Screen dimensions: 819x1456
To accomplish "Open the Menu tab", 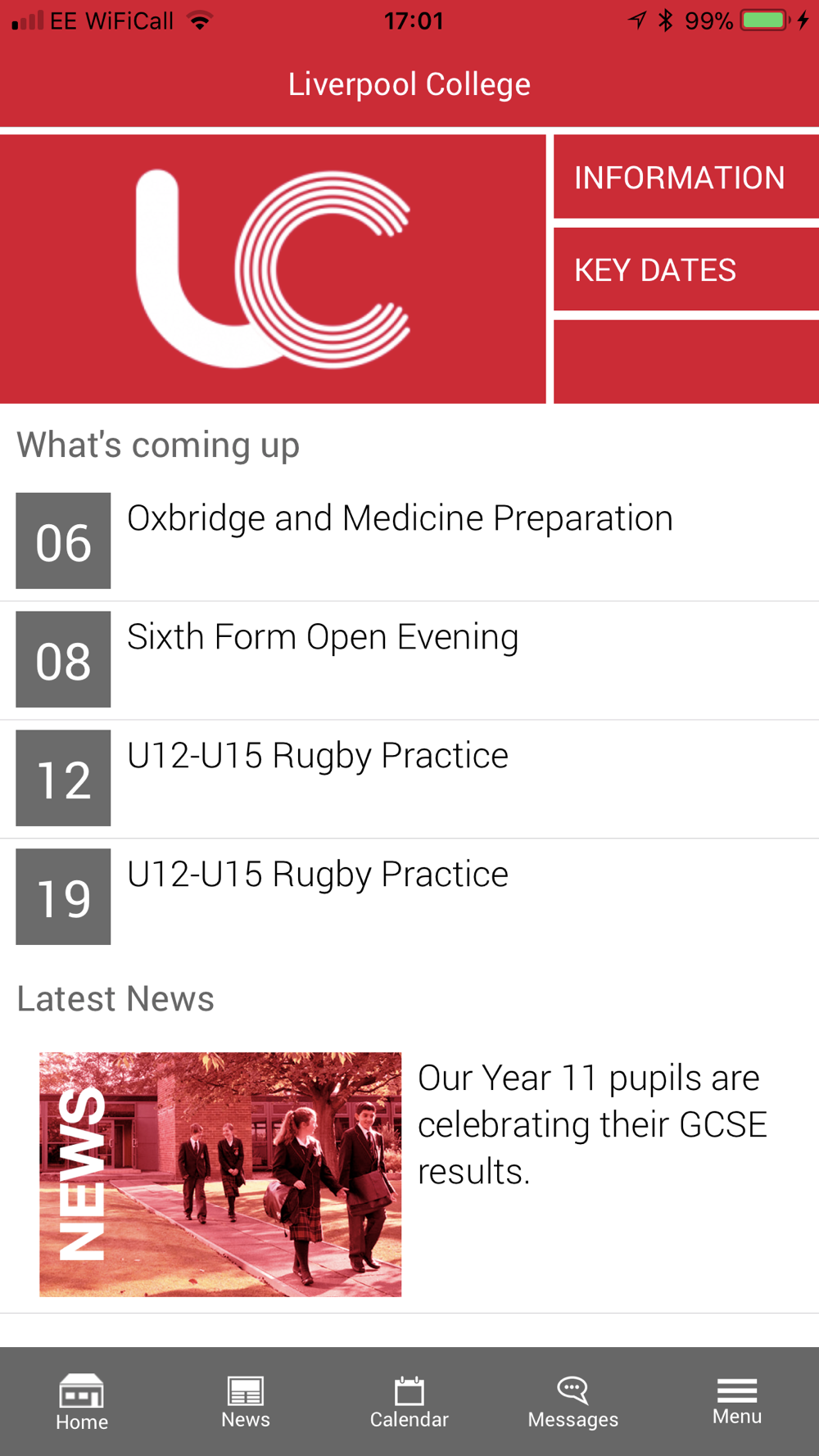I will click(737, 1402).
